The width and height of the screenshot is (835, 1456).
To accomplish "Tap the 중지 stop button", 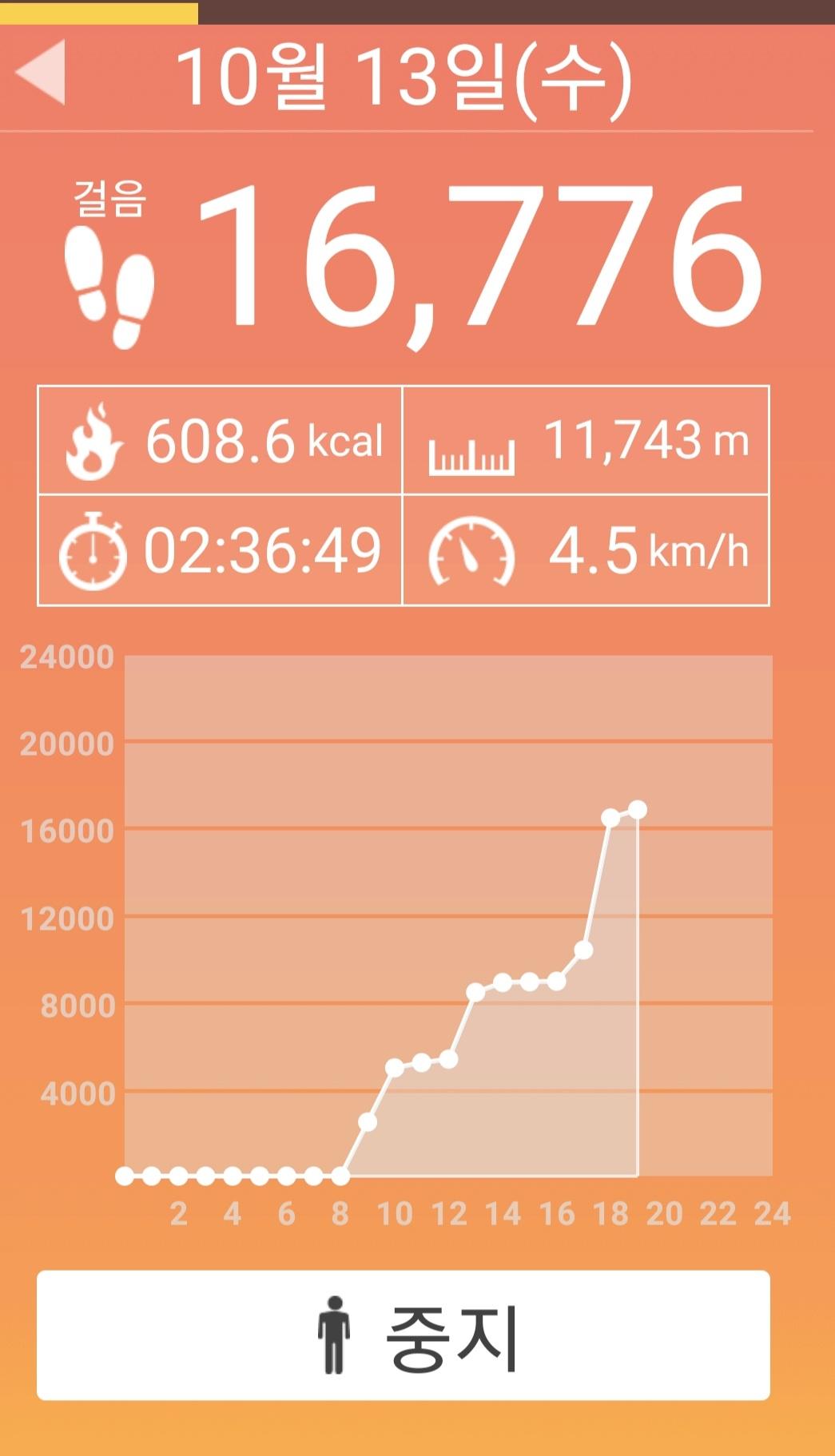I will 404,1335.
